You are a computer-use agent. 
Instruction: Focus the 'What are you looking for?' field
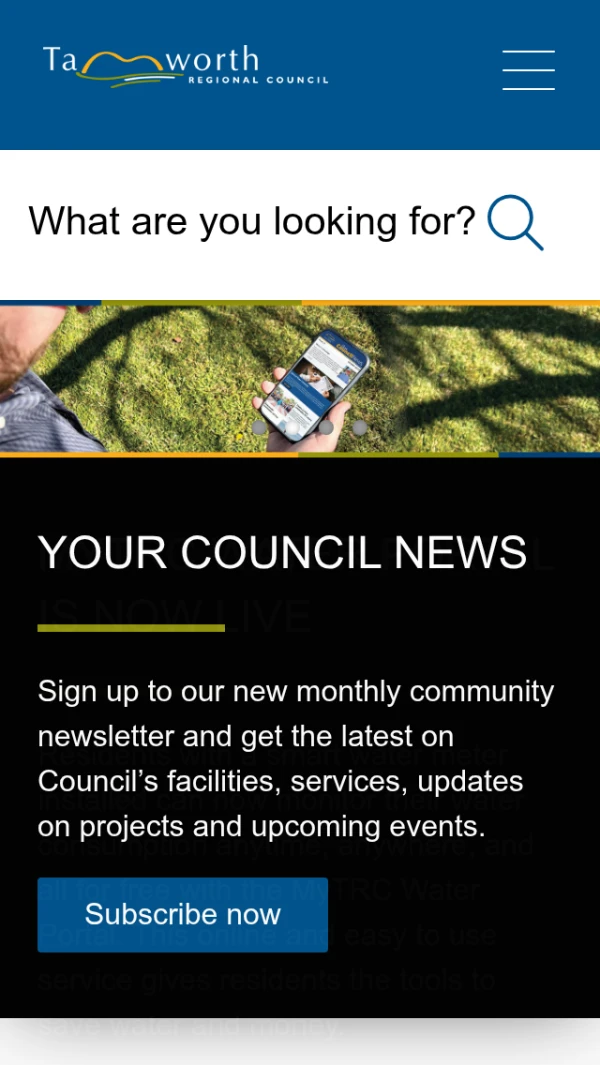(x=251, y=221)
